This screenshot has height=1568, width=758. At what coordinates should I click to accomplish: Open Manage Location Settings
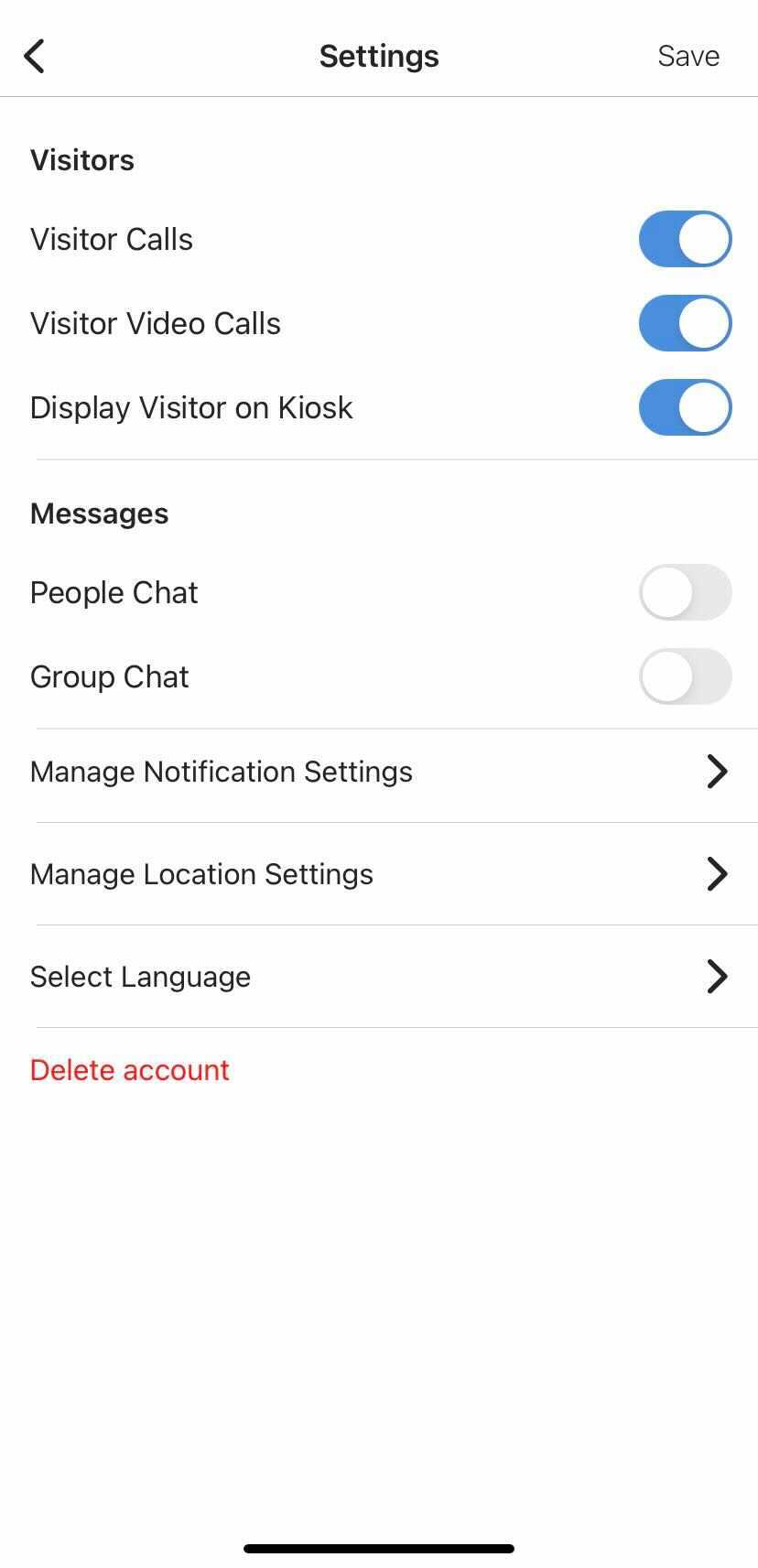(379, 874)
